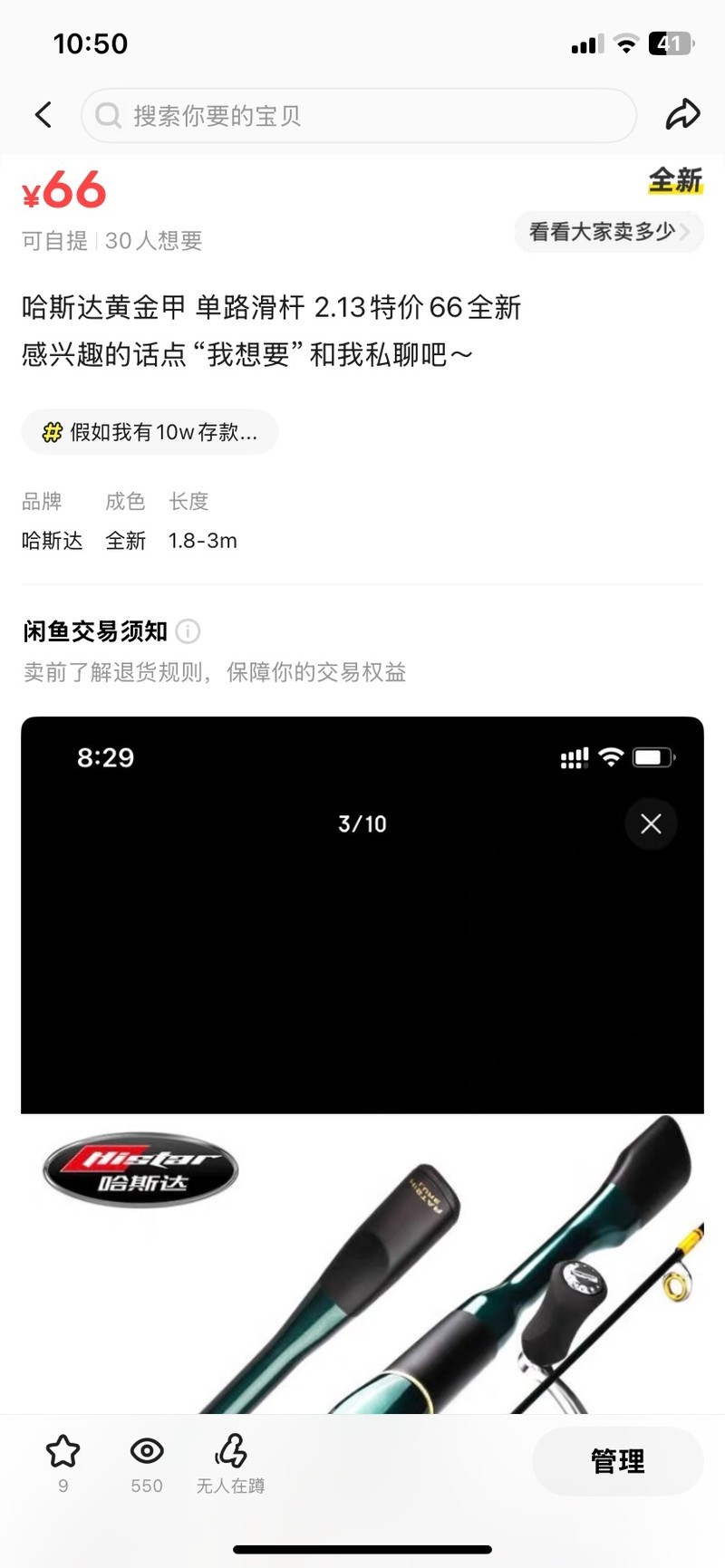Share this listing via arrow icon
The image size is (725, 1568).
pyautogui.click(x=682, y=114)
